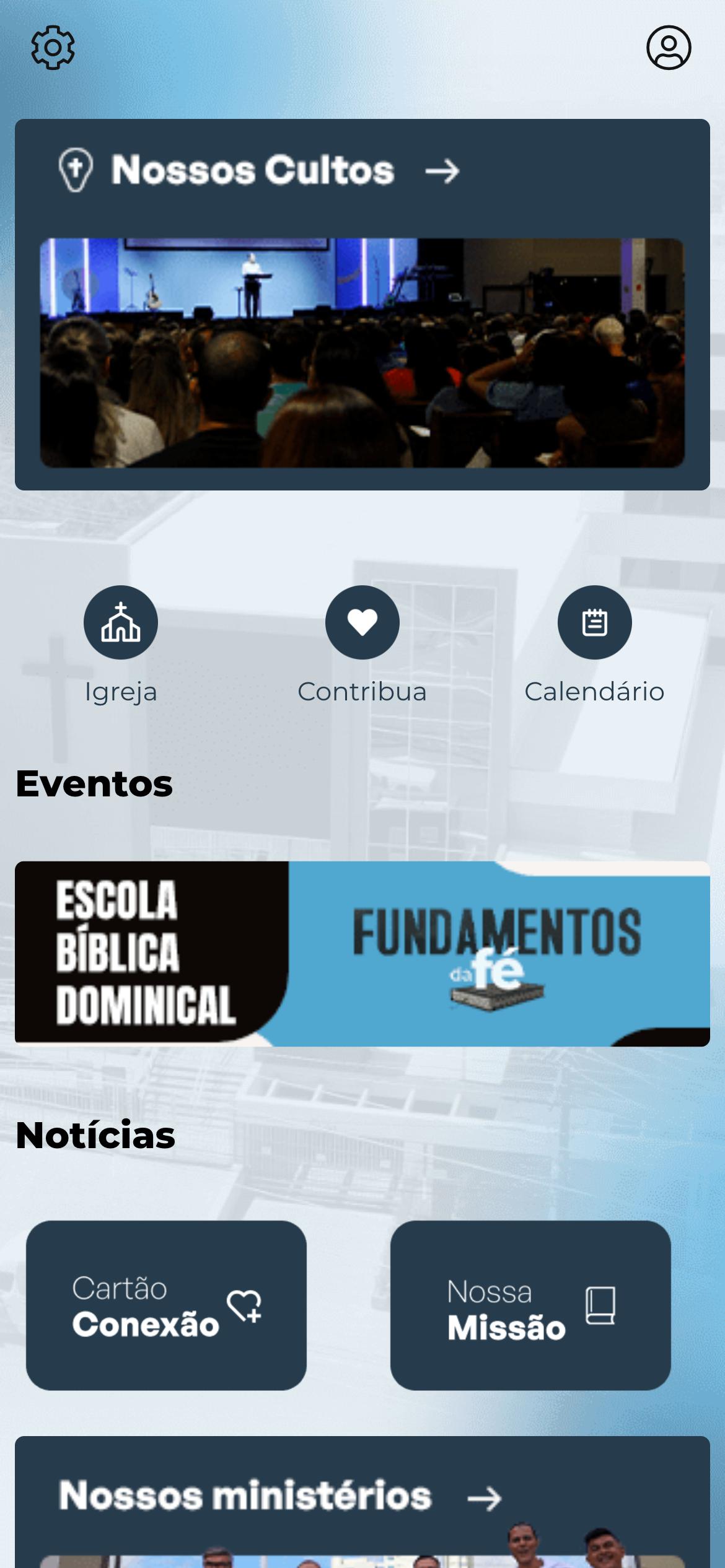The height and width of the screenshot is (1568, 725).
Task: Tap the Contribua heart button
Action: (x=362, y=622)
